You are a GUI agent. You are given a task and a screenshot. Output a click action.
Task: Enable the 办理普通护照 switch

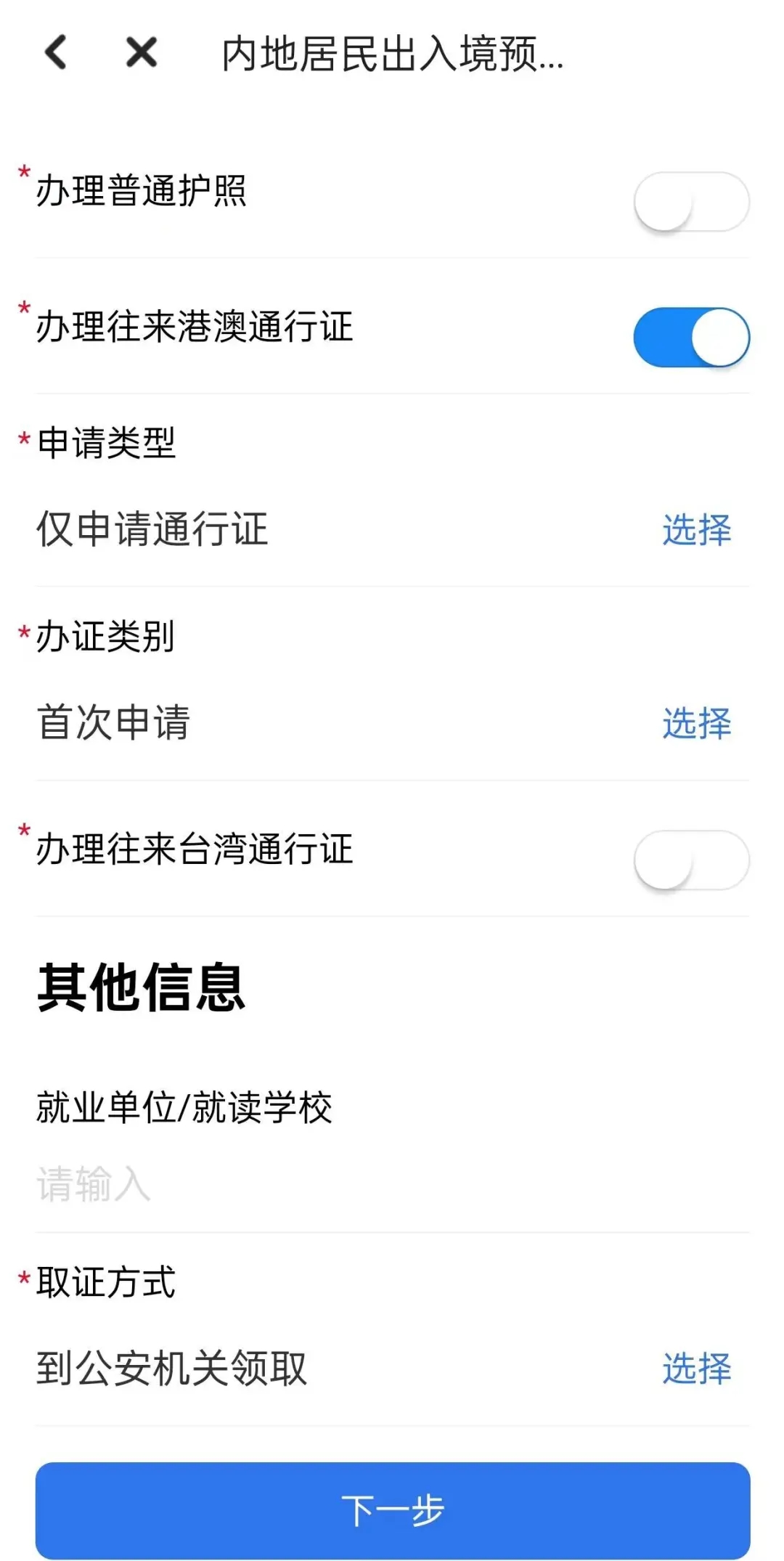coord(691,202)
